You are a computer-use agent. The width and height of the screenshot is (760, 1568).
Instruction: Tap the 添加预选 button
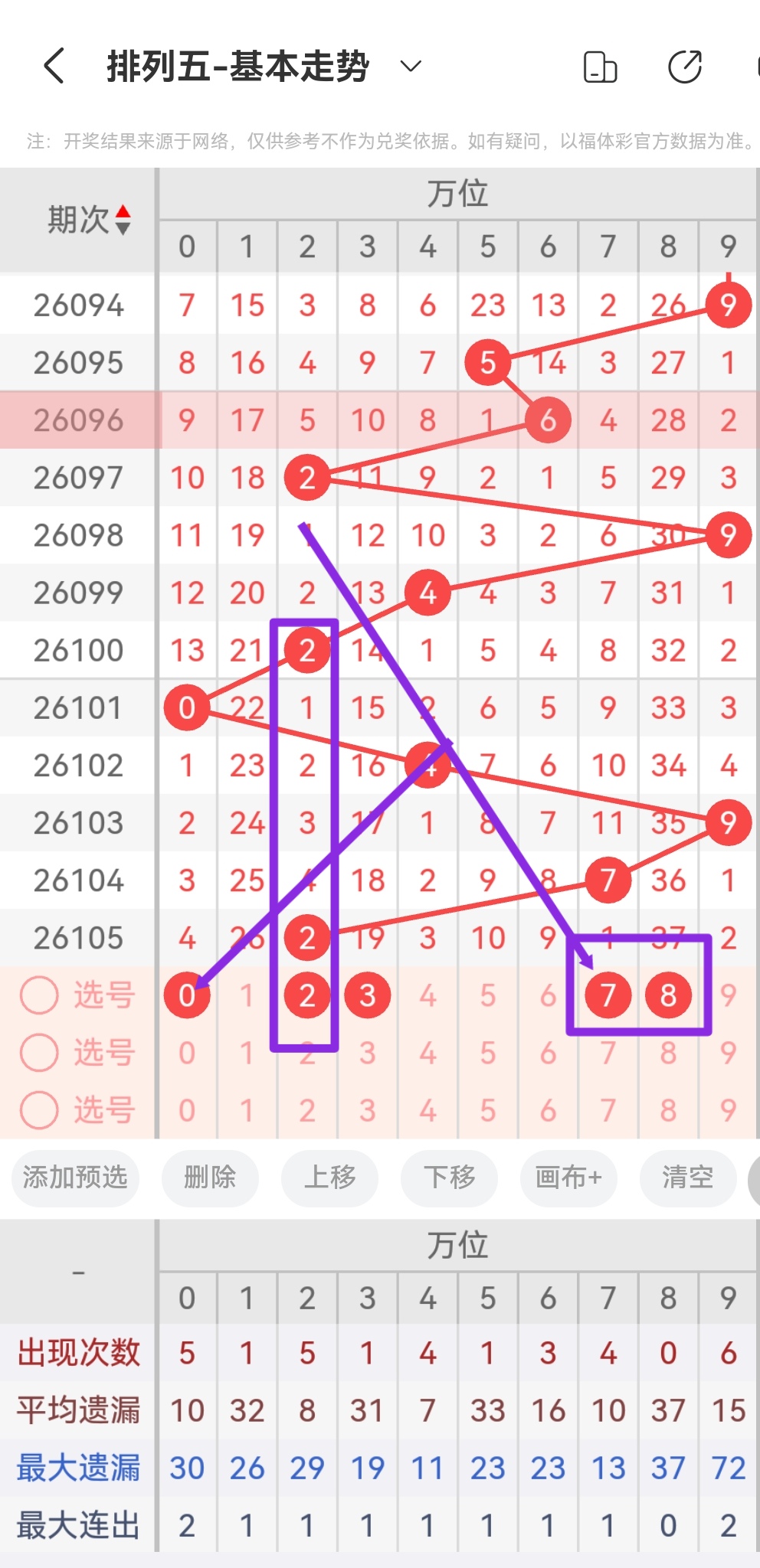coord(74,1179)
